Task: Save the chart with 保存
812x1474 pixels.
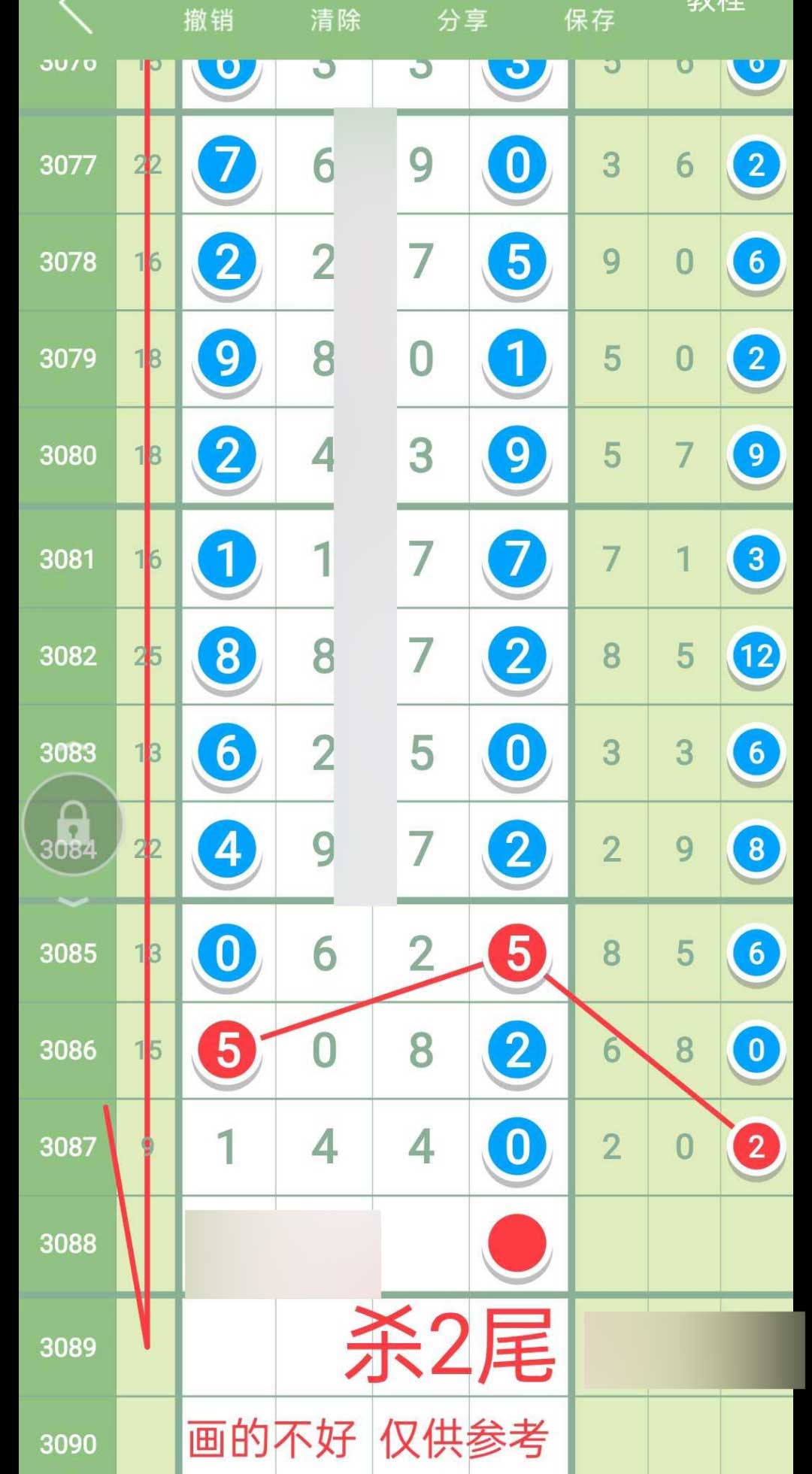Action: point(589,20)
